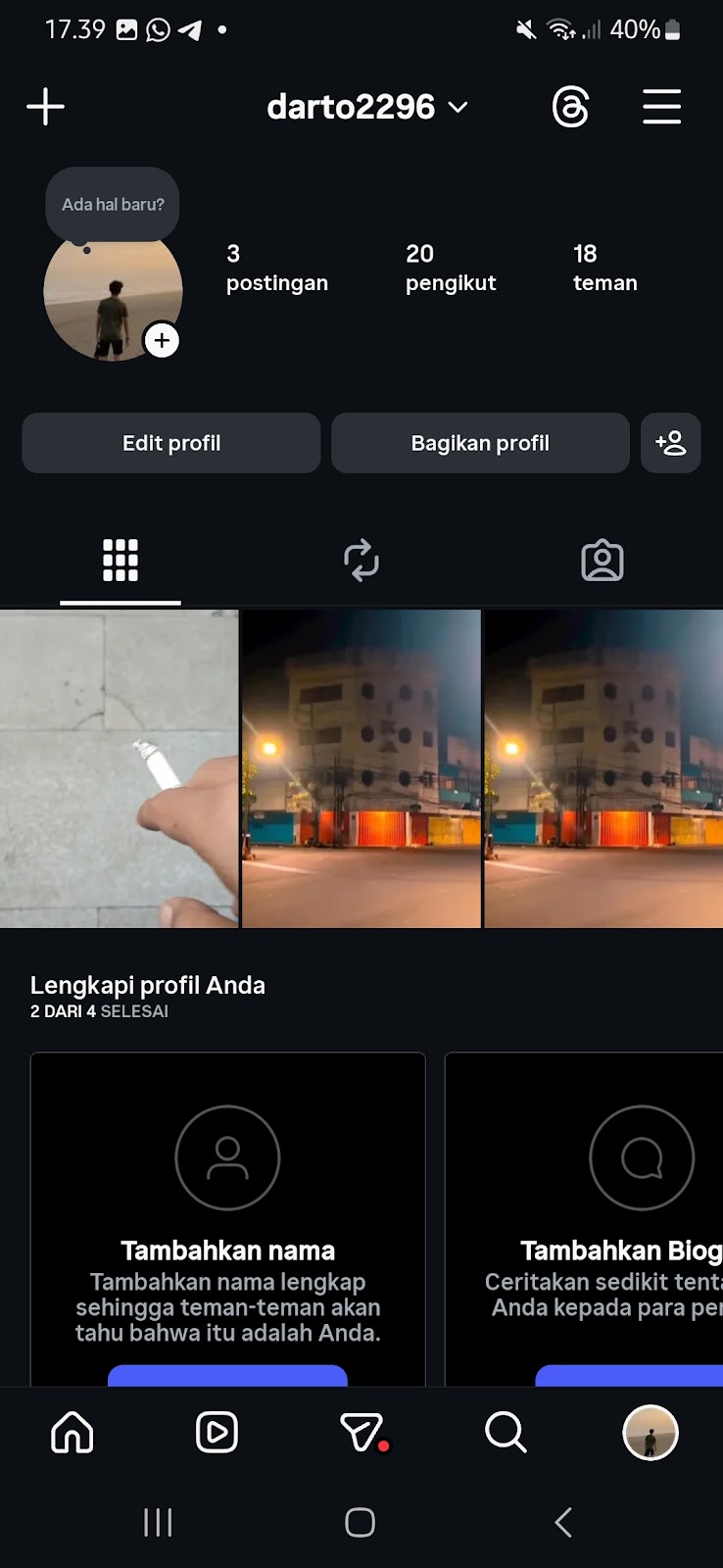This screenshot has height=1568, width=723.
Task: Switch to the tagged photos tab
Action: pos(602,561)
